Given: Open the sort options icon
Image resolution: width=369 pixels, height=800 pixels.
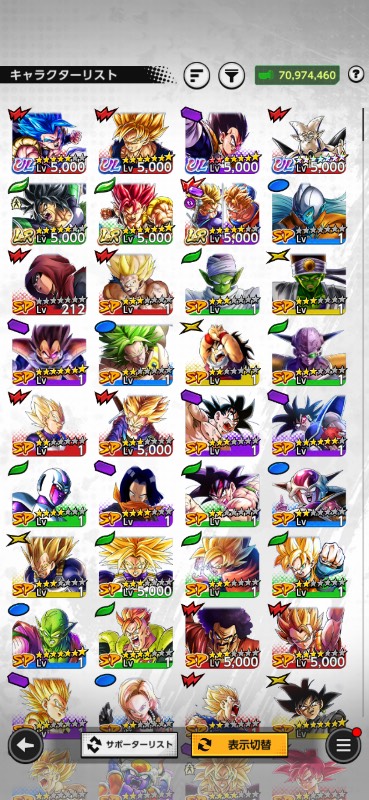Looking at the screenshot, I should point(196,76).
